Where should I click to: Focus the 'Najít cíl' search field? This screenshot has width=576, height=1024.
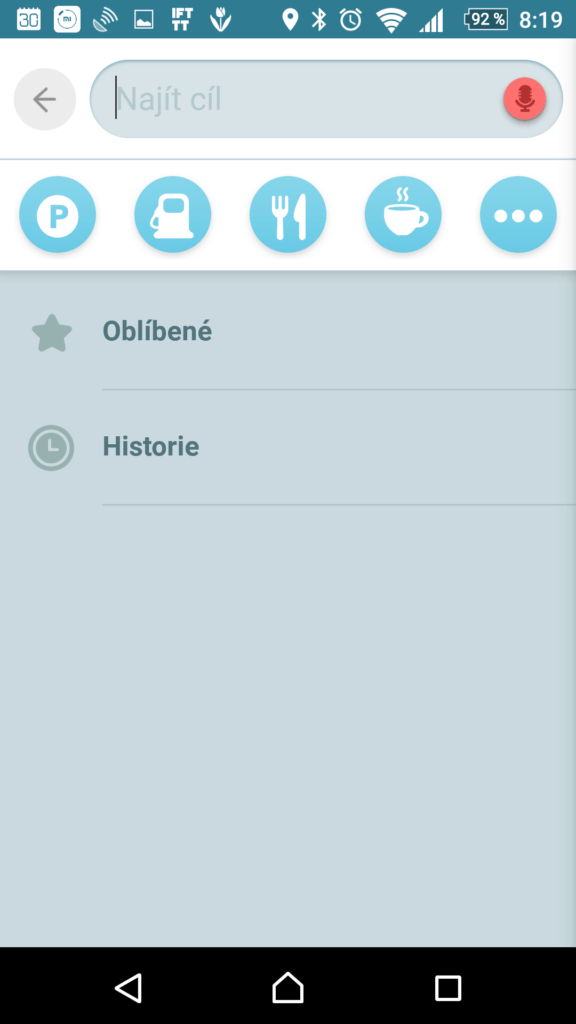(x=326, y=99)
